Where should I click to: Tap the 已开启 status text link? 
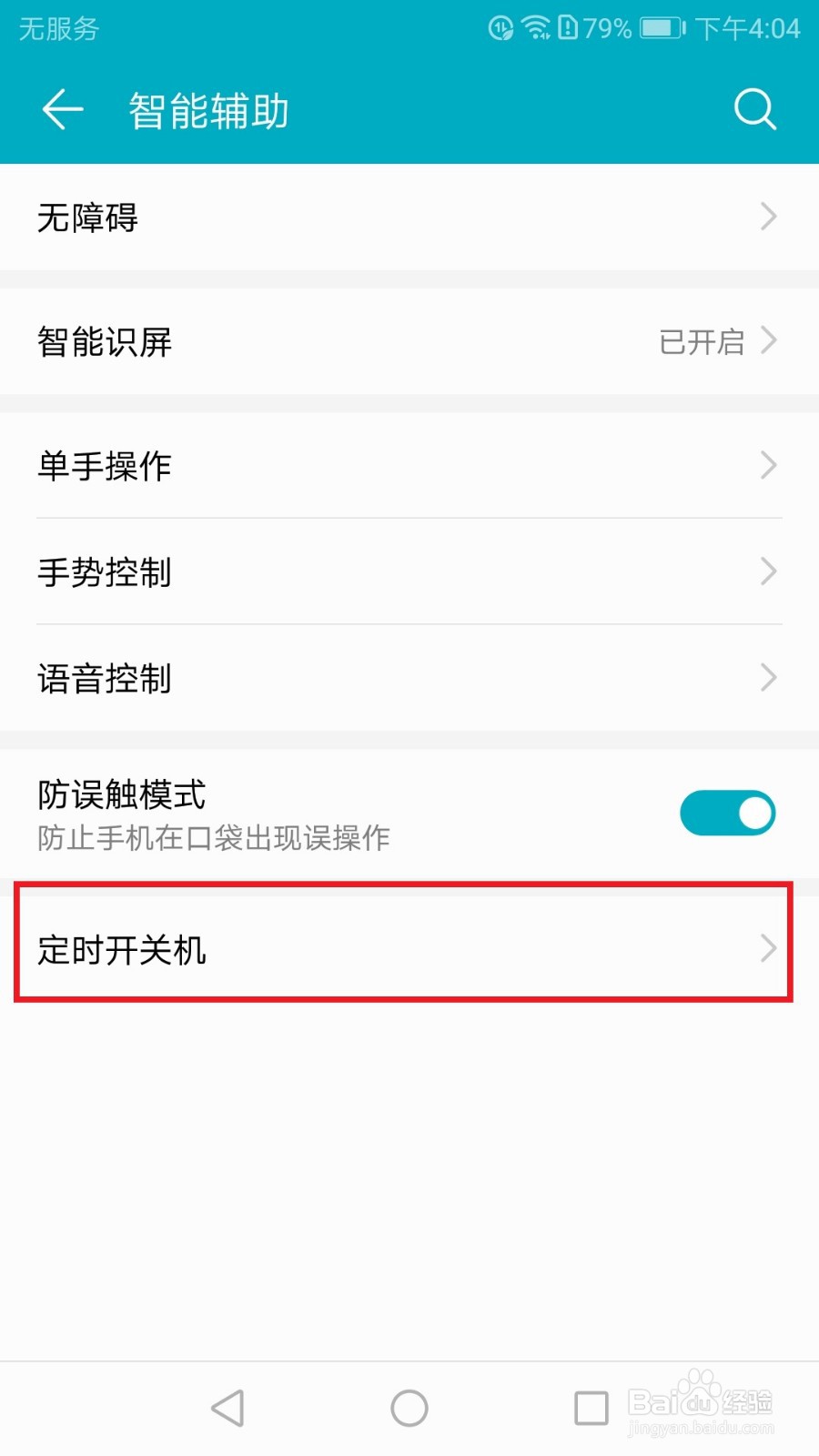[702, 342]
